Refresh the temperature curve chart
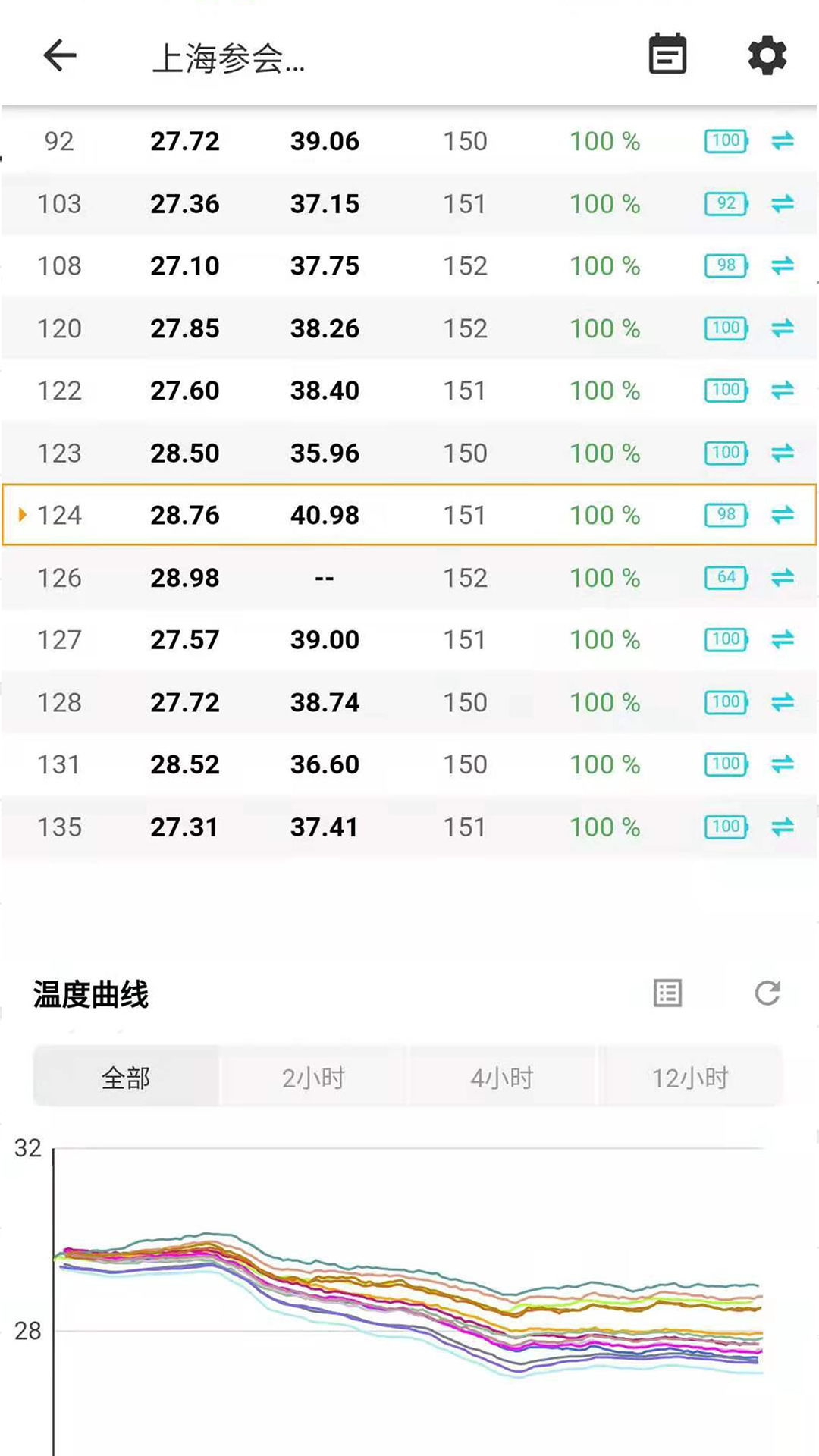 click(x=768, y=993)
